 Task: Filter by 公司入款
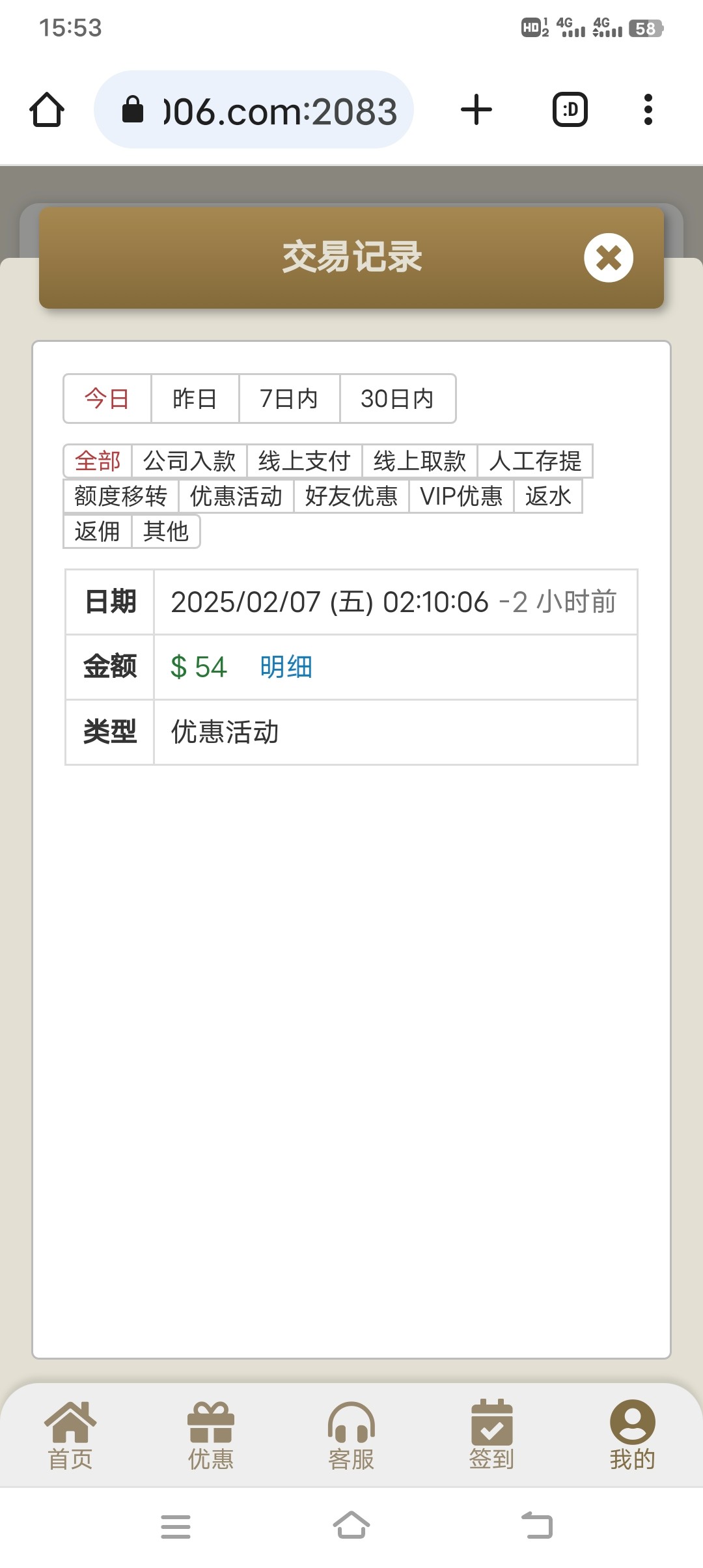coord(189,461)
